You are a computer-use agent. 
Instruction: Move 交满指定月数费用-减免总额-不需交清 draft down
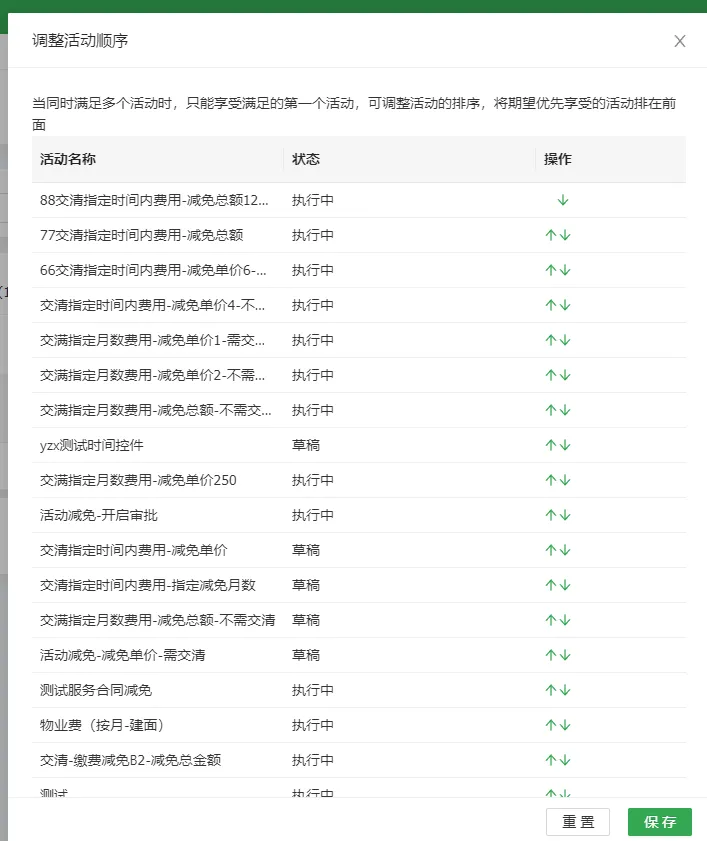(x=565, y=620)
